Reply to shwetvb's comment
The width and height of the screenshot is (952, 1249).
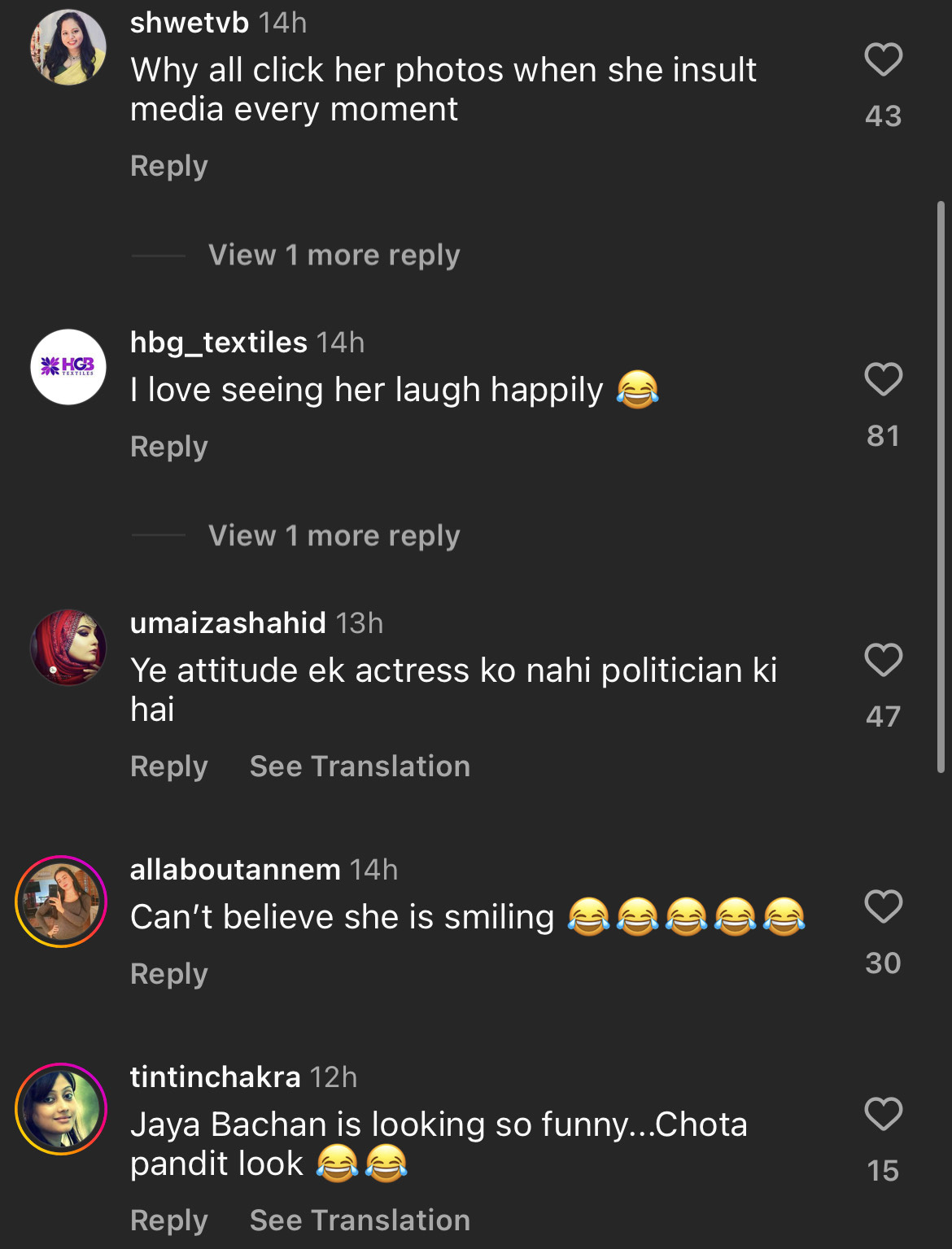tap(169, 166)
